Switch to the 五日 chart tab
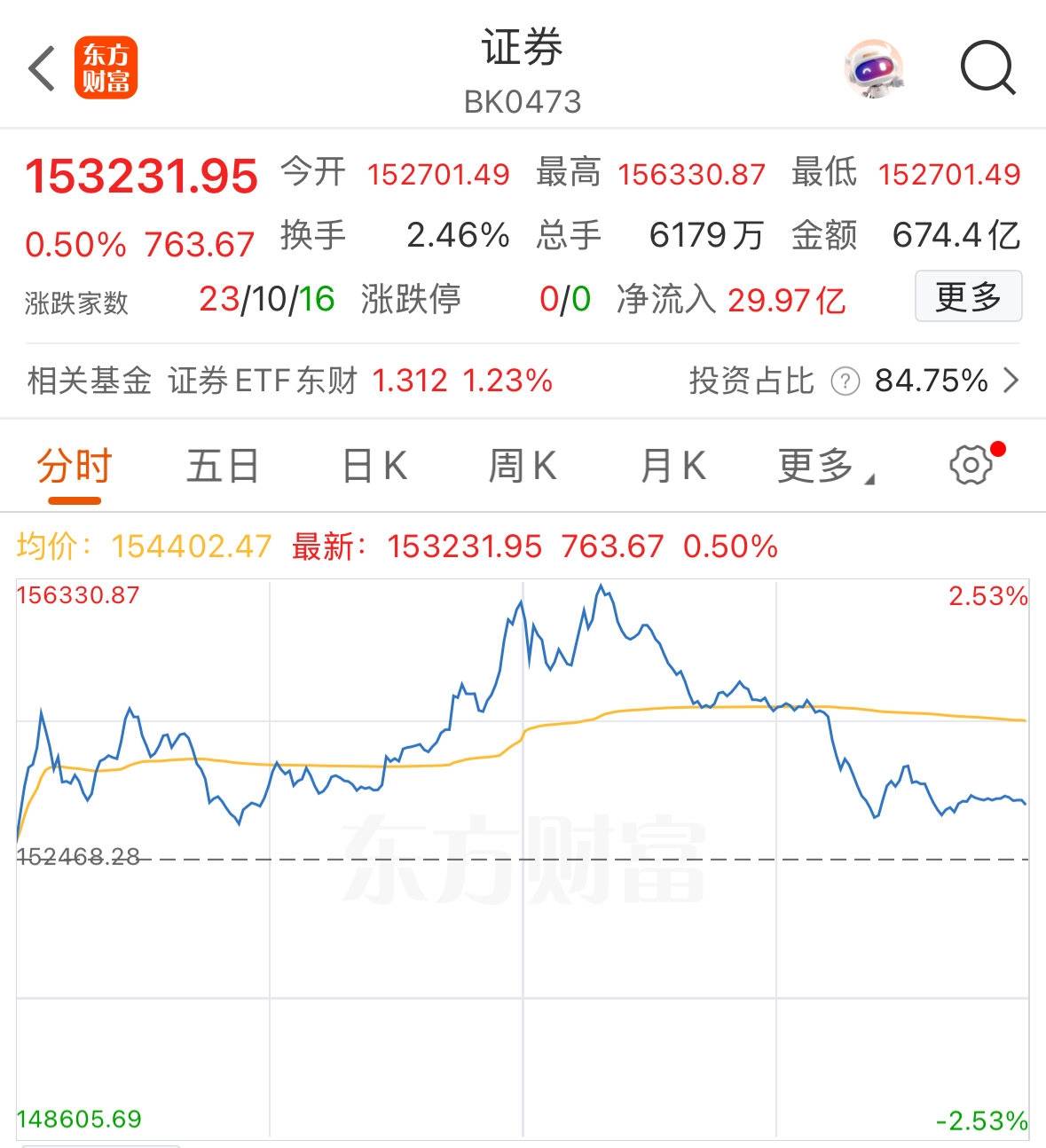The image size is (1046, 1148). [x=222, y=467]
